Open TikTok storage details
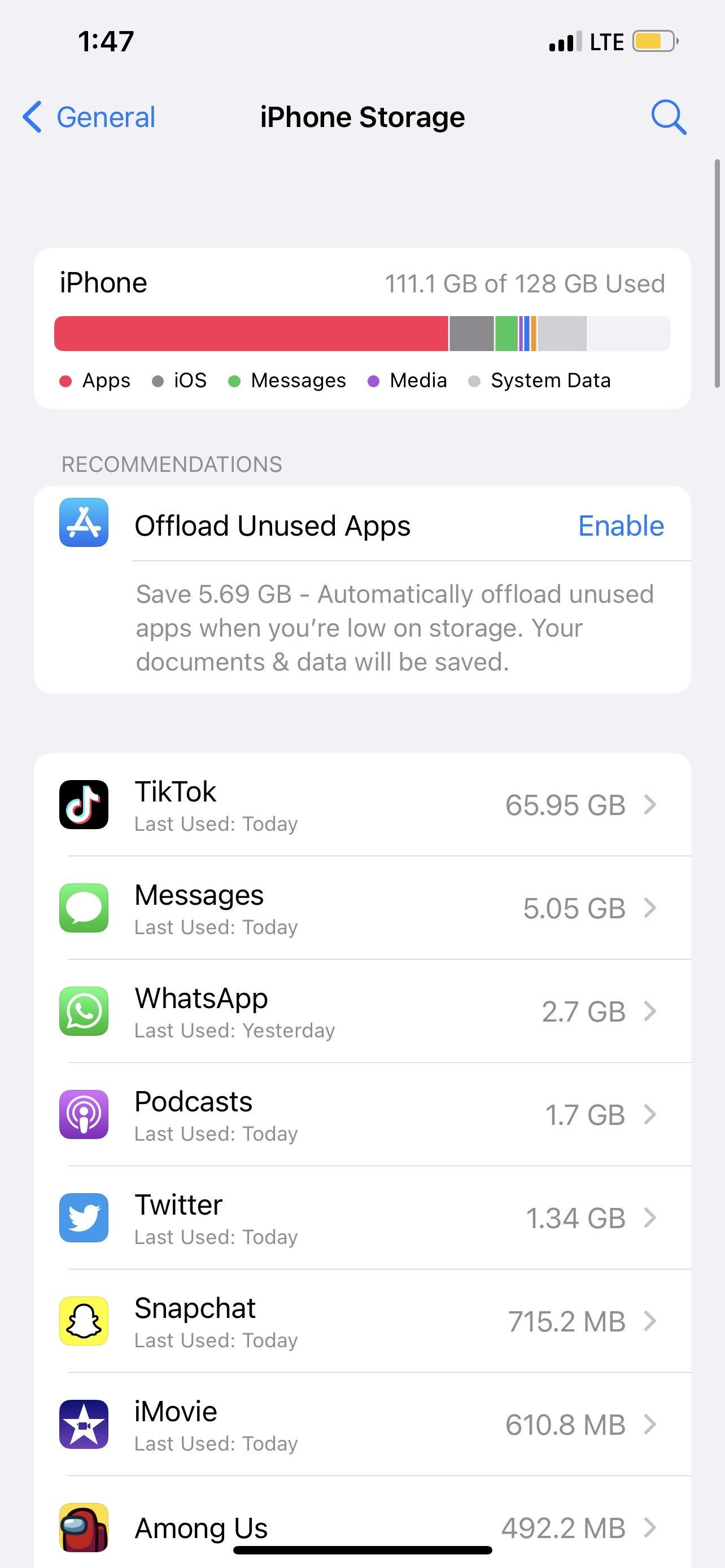The height and width of the screenshot is (1568, 725). (362, 805)
